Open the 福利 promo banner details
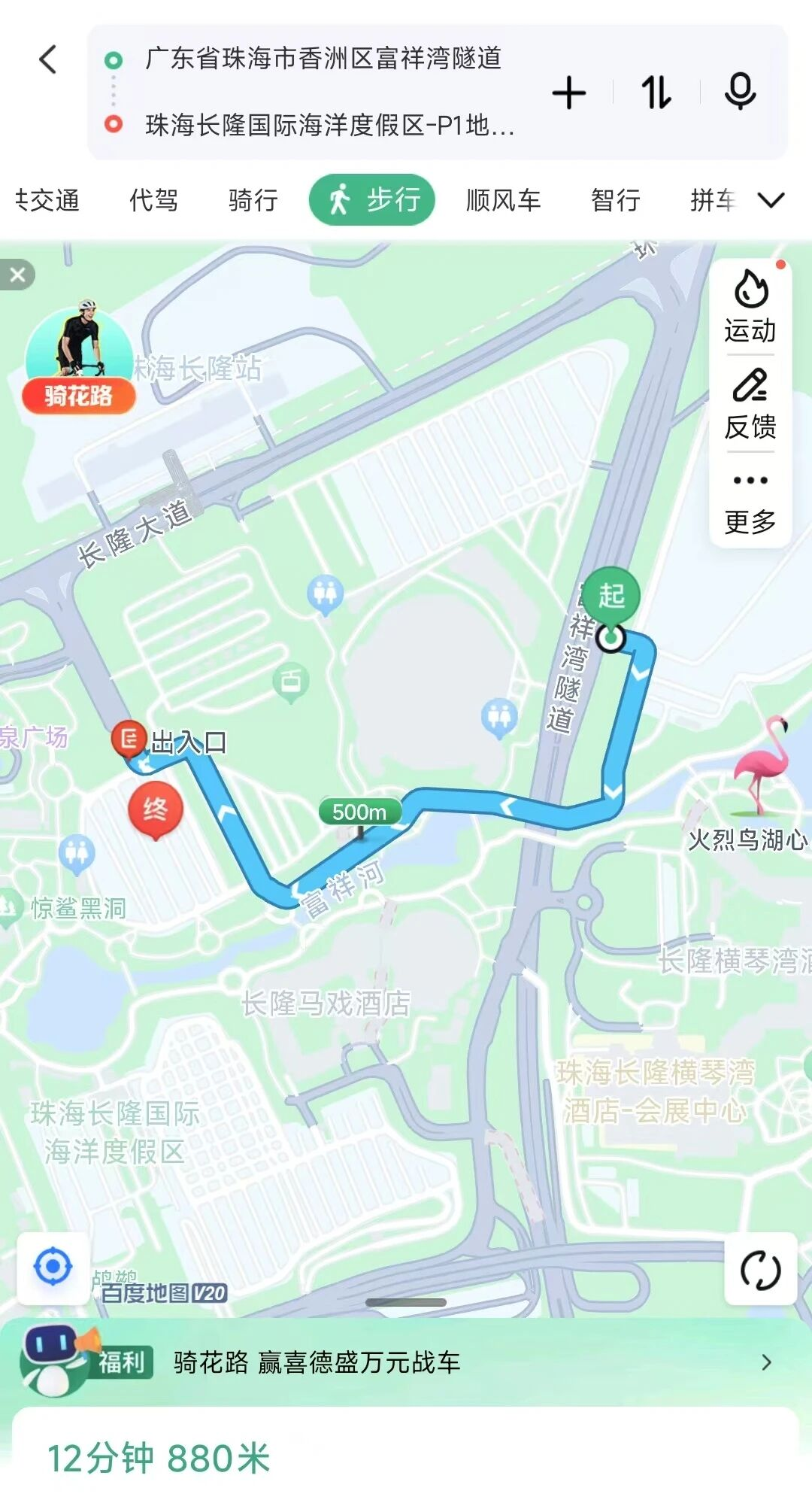This screenshot has height=1512, width=812. pyautogui.click(x=406, y=1364)
